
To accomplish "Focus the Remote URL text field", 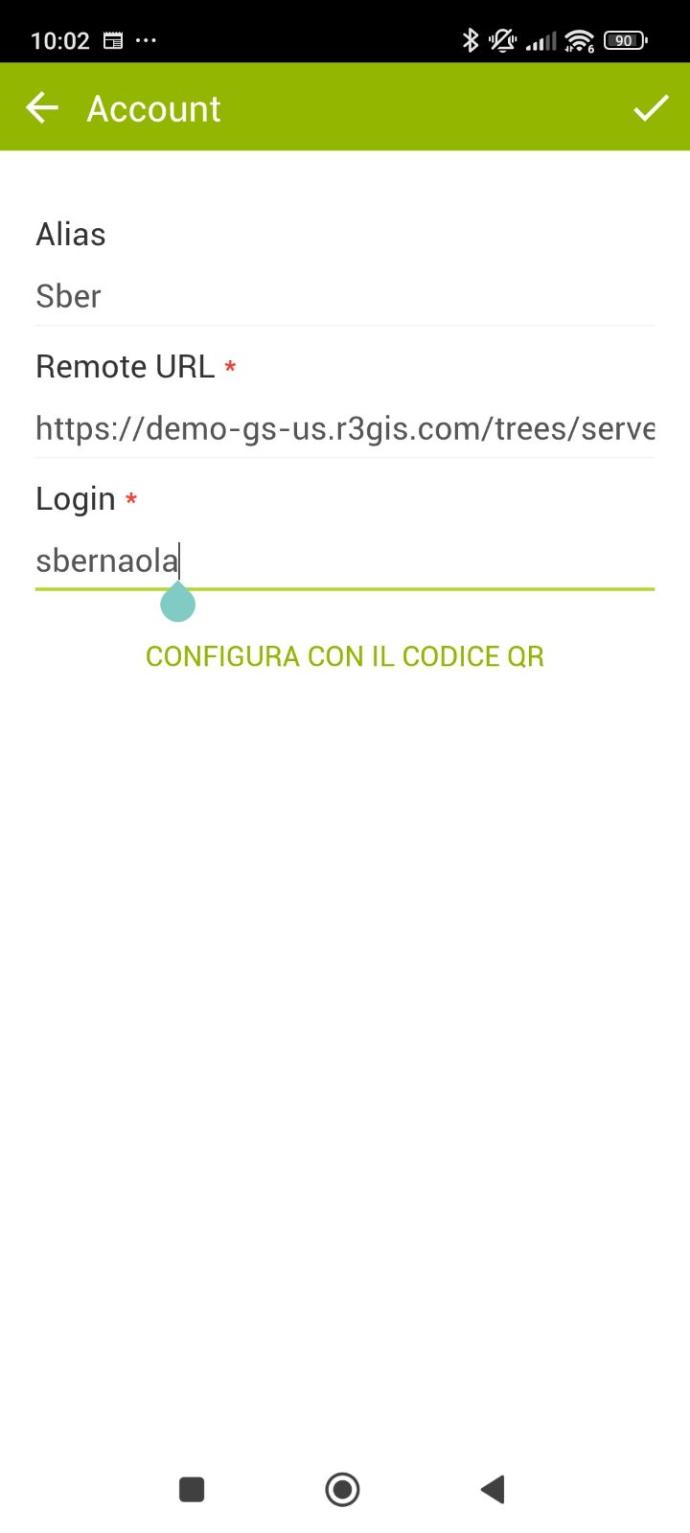I will pyautogui.click(x=344, y=429).
